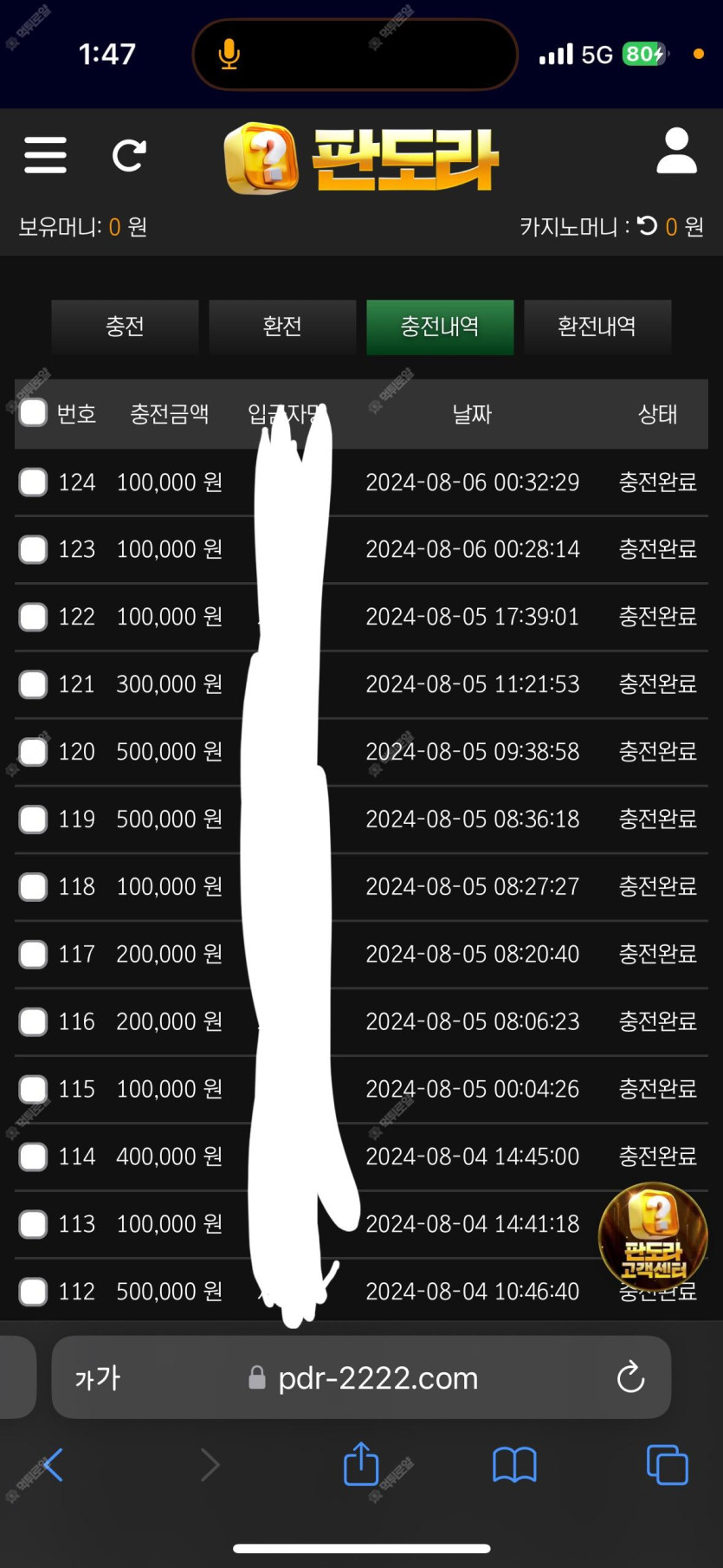
Task: Open the hamburger menu
Action: (x=45, y=155)
